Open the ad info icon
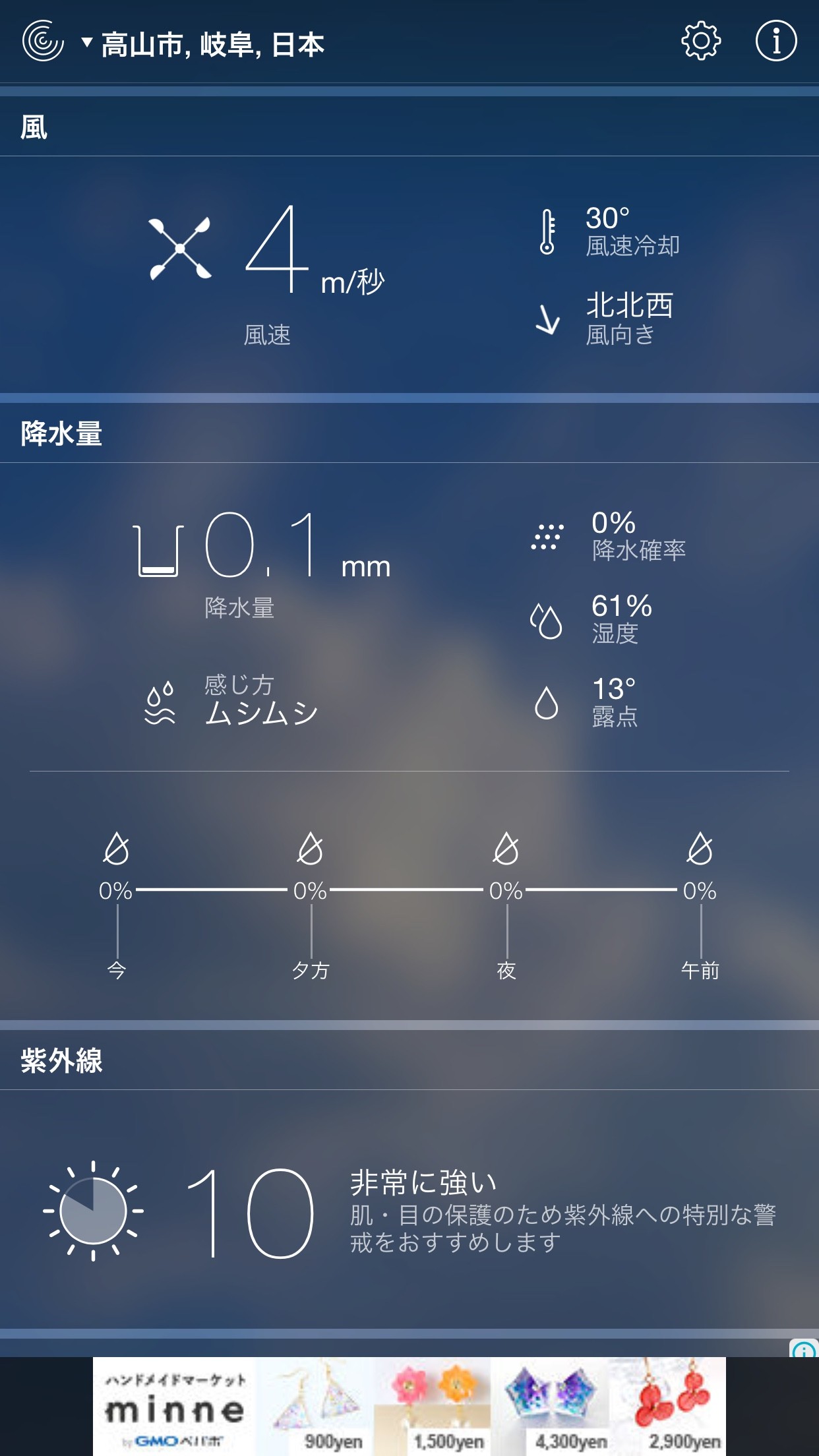 point(804,1349)
